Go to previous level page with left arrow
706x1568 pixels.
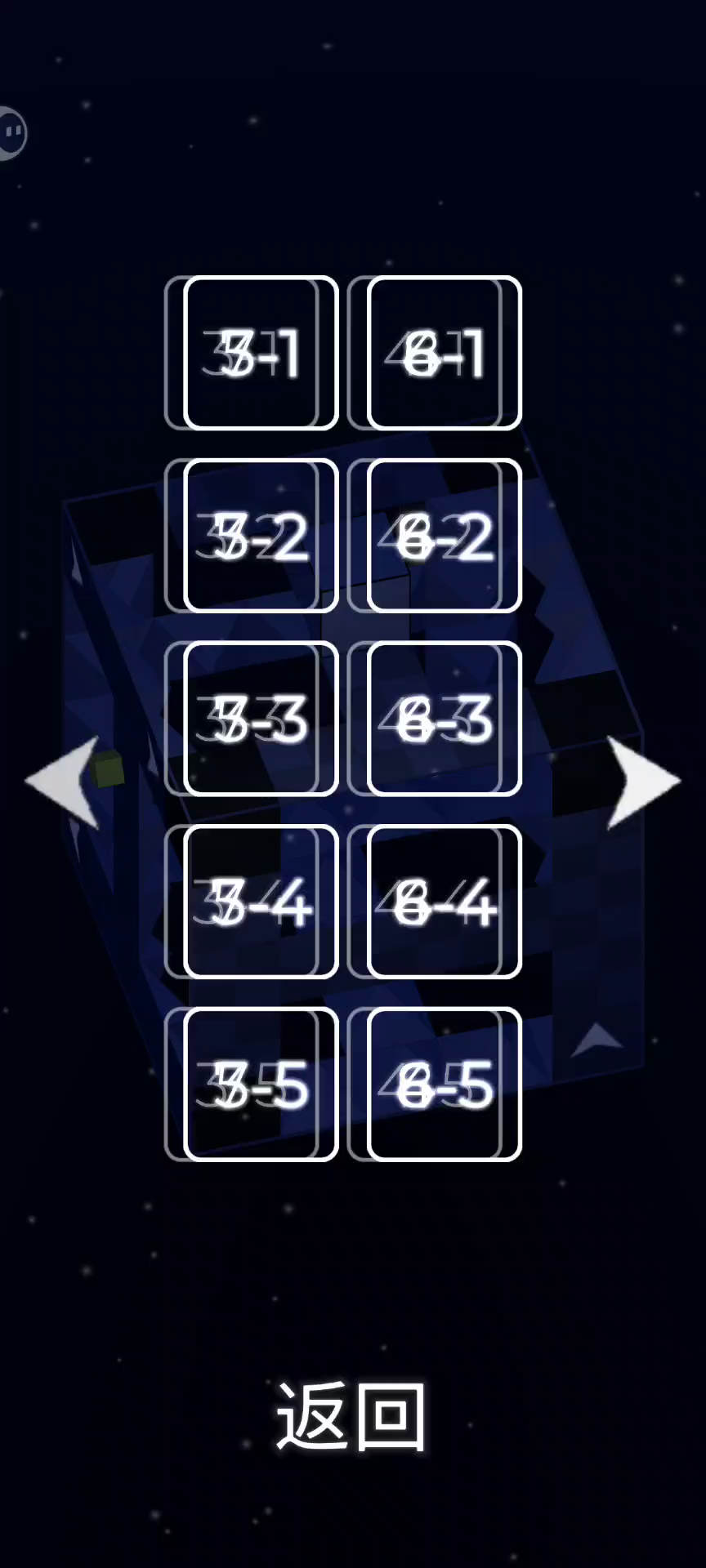[64, 782]
